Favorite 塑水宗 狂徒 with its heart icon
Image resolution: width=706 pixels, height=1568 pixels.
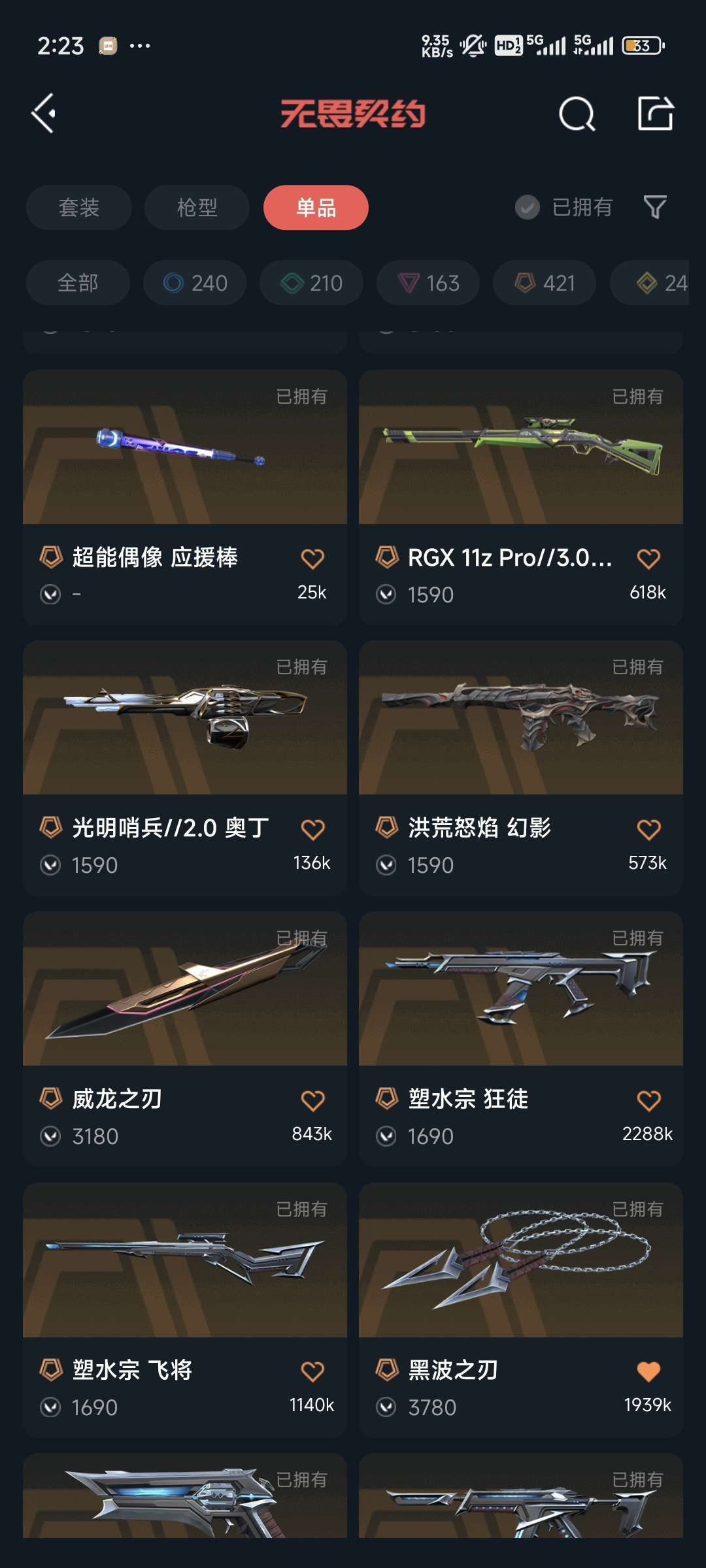[648, 1100]
